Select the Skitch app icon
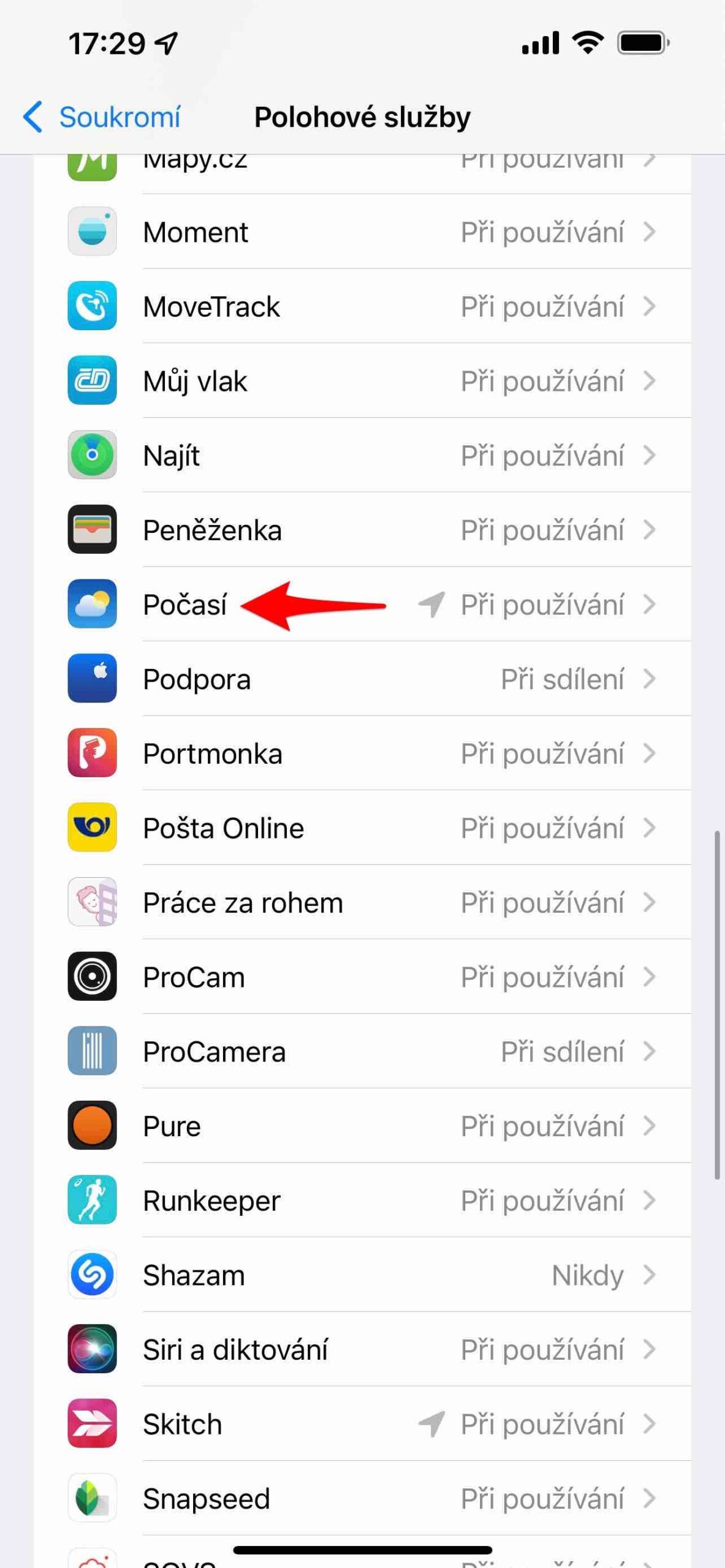 [92, 1425]
